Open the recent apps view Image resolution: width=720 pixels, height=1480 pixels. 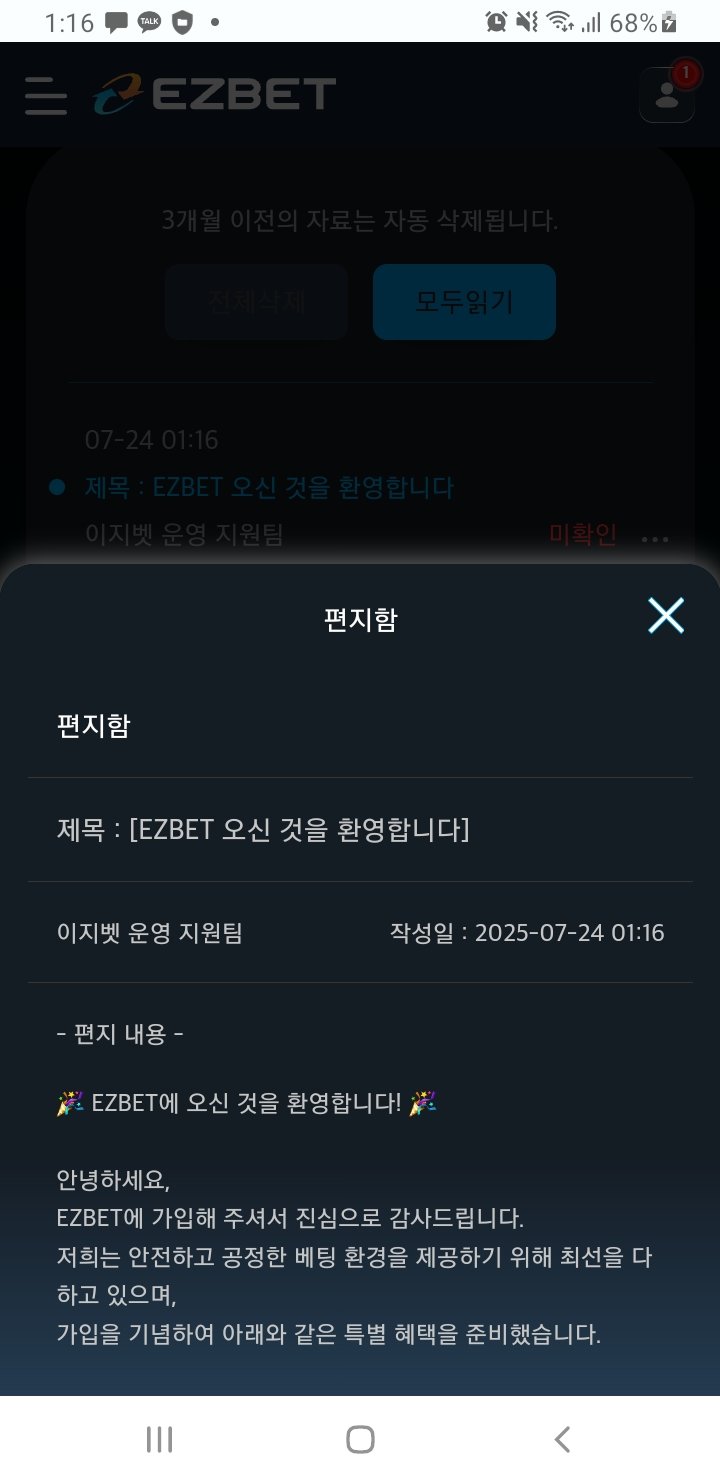tap(159, 1439)
